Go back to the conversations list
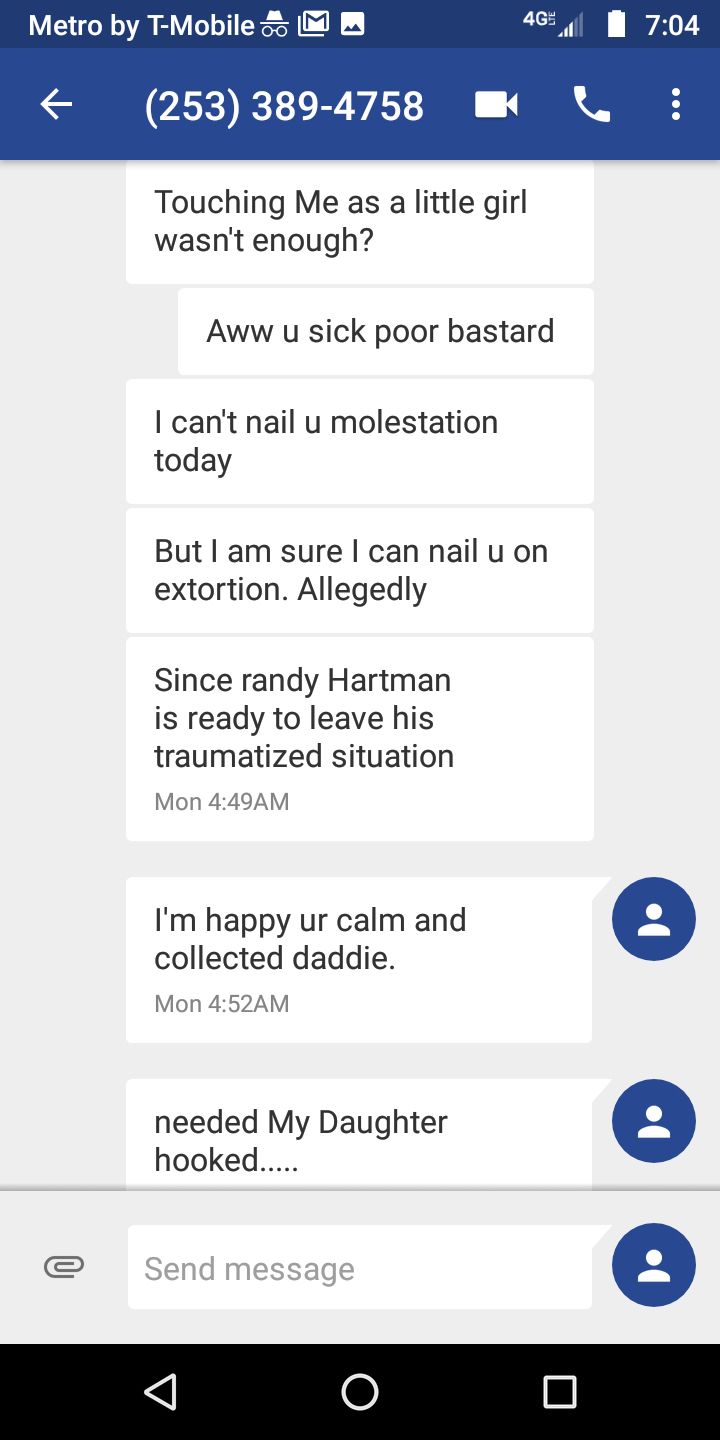Viewport: 720px width, 1440px height. tap(57, 105)
